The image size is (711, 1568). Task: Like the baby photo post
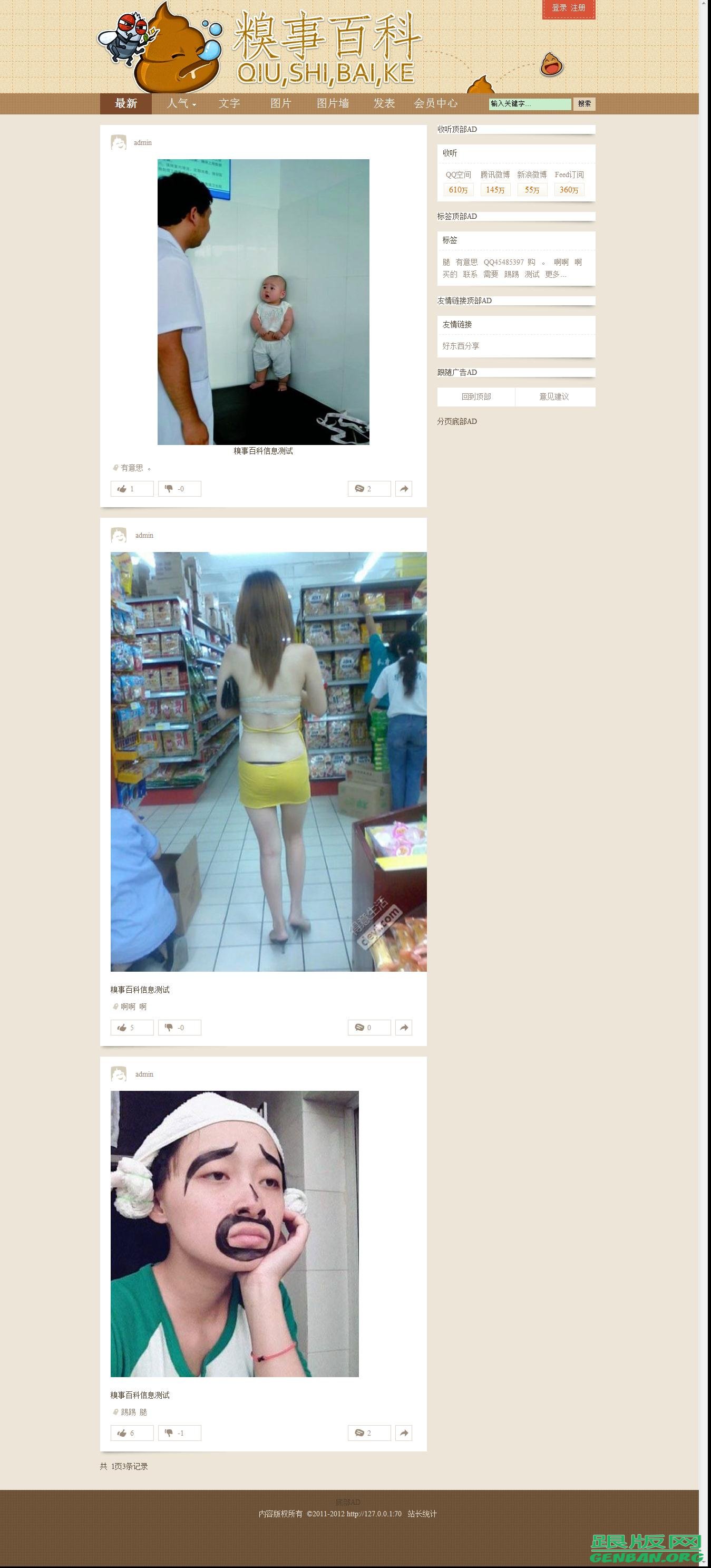tap(131, 489)
